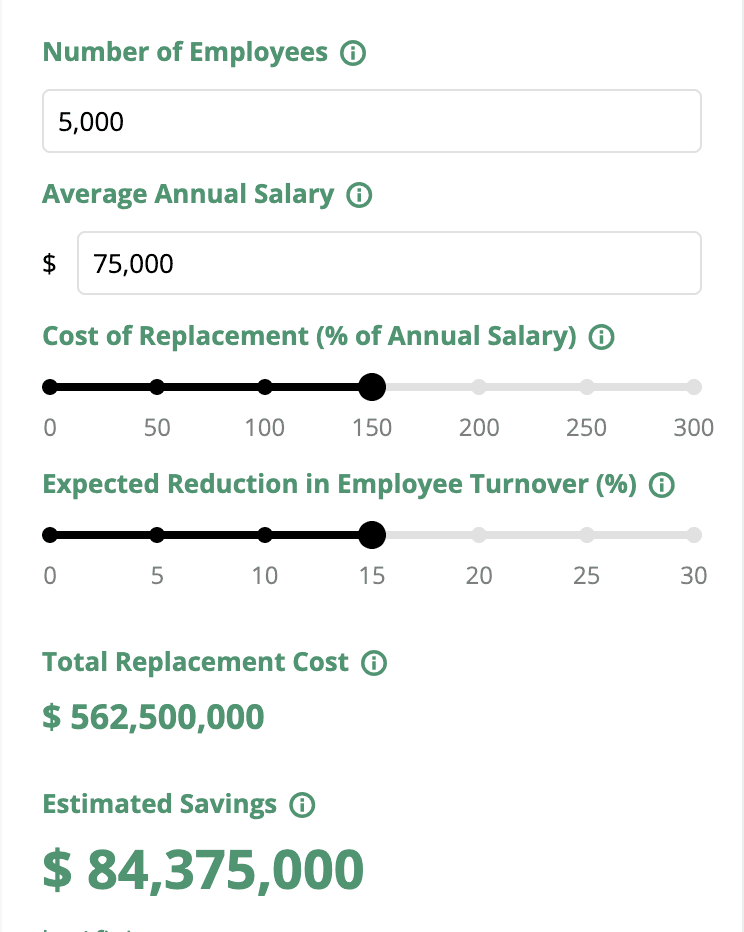Set Cost of Replacement slider to 200

tap(479, 387)
